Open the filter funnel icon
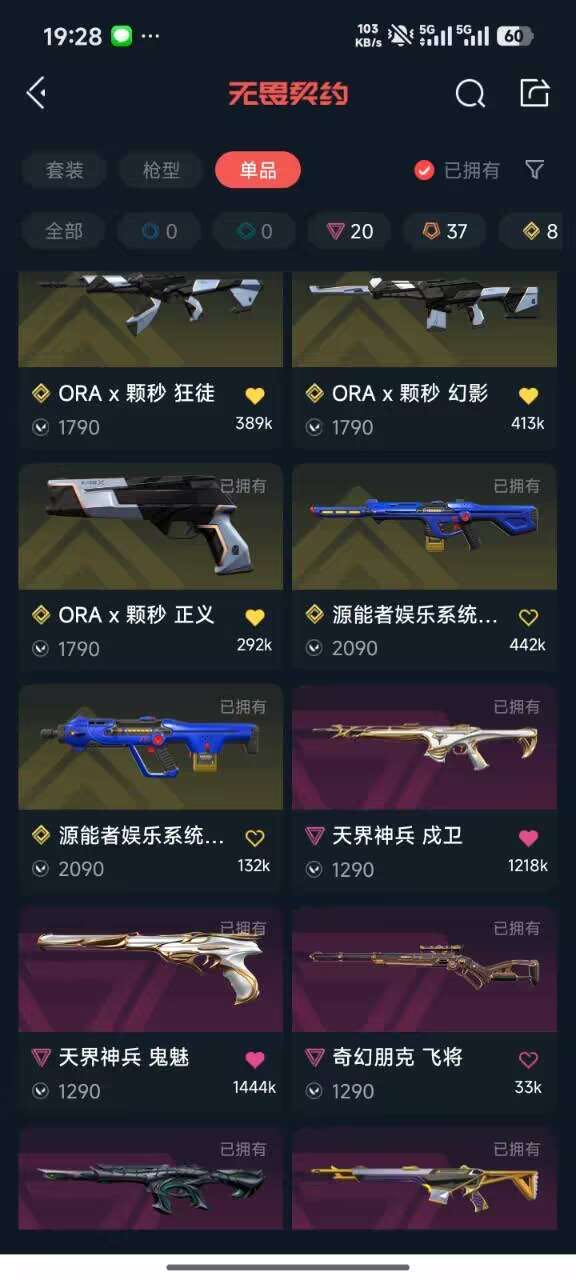Viewport: 576px width, 1280px height. pyautogui.click(x=535, y=170)
